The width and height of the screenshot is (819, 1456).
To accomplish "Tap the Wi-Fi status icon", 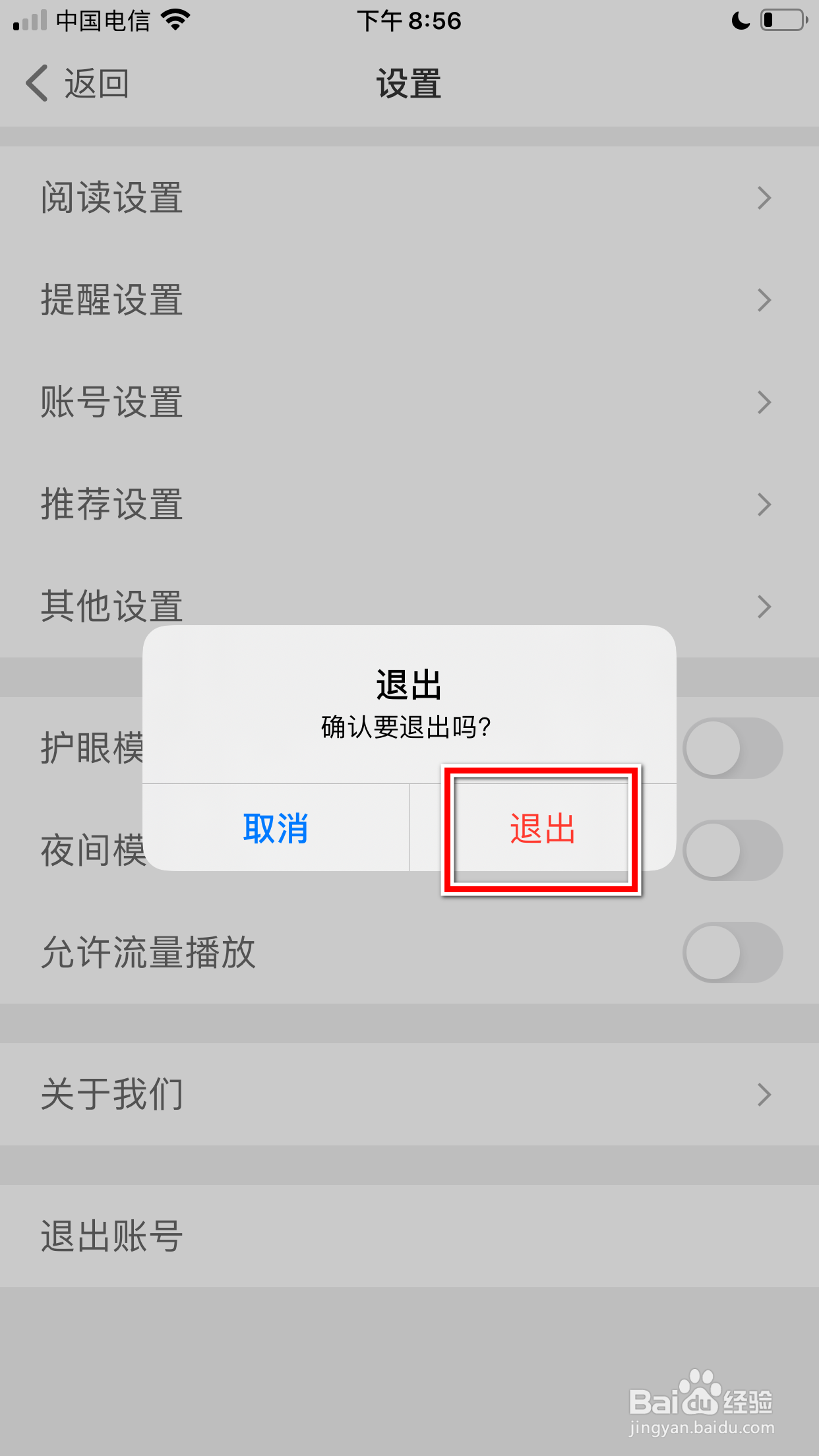I will (173, 20).
